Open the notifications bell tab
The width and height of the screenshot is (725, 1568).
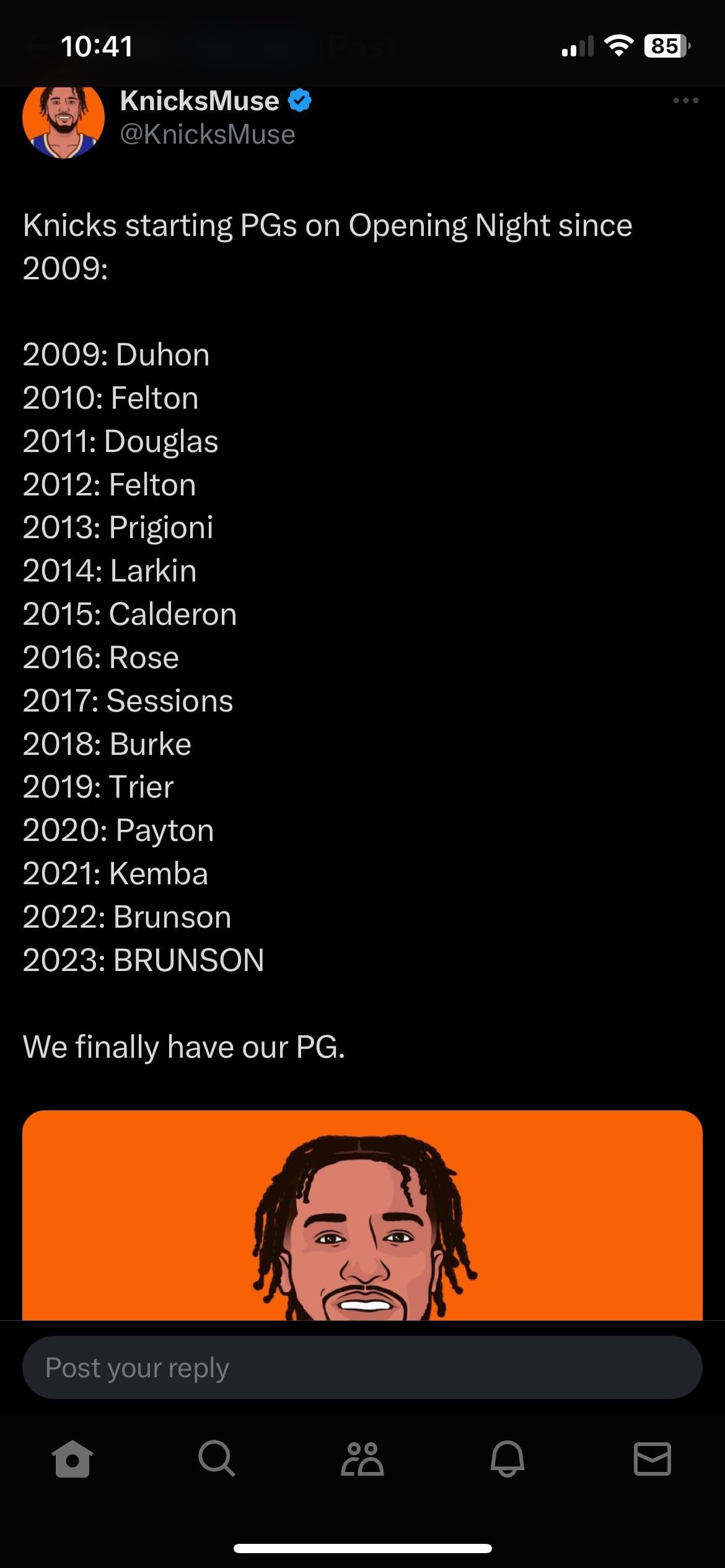coord(507,1459)
